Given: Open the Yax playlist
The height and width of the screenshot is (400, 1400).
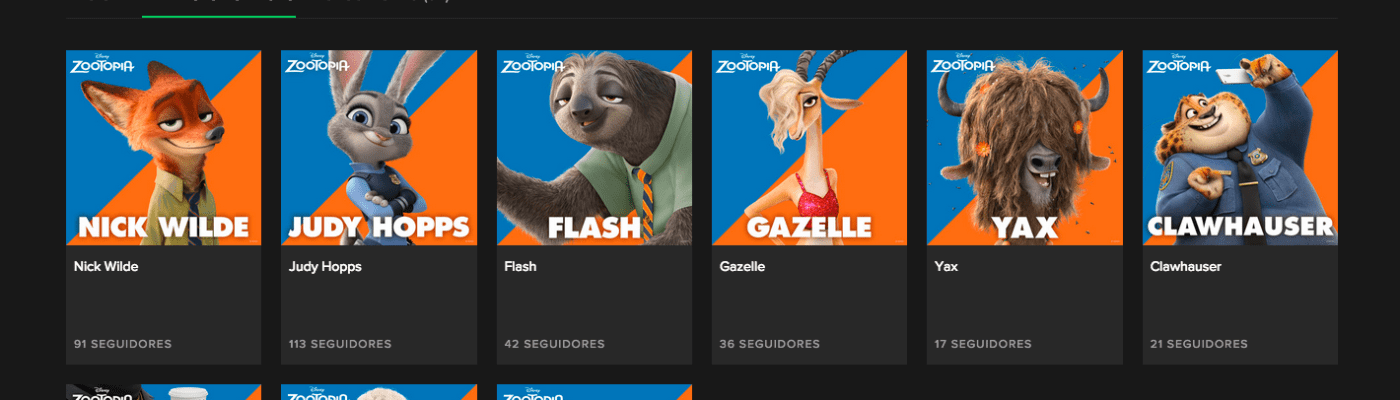Looking at the screenshot, I should coord(1024,148).
